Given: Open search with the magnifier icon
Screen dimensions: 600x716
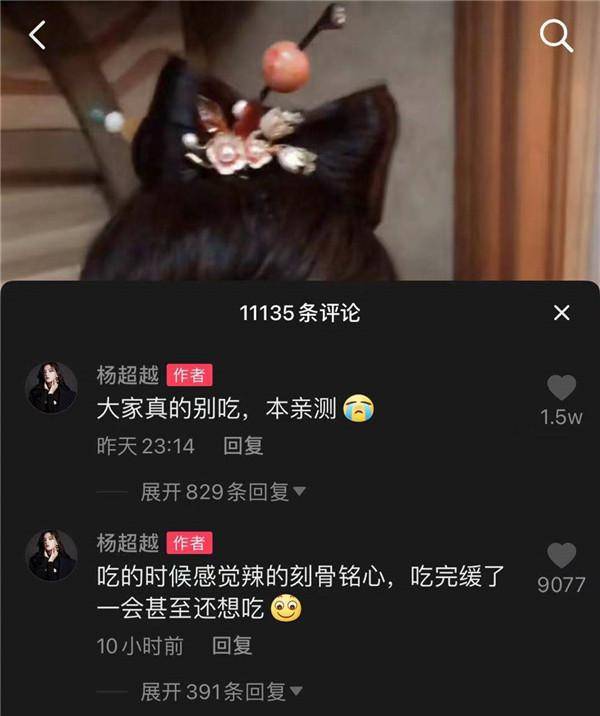Looking at the screenshot, I should [556, 36].
